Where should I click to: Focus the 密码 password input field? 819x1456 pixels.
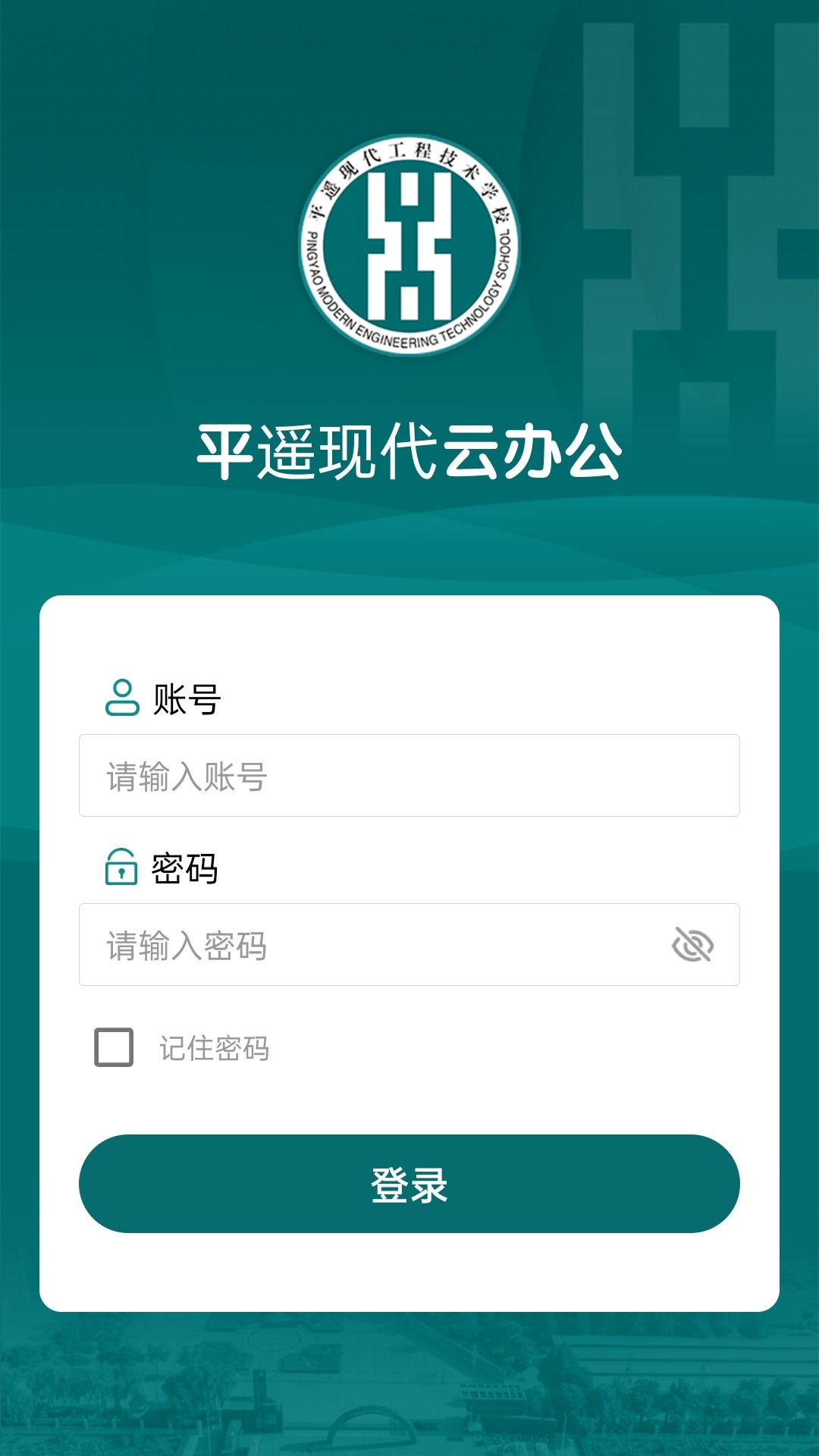point(372,945)
